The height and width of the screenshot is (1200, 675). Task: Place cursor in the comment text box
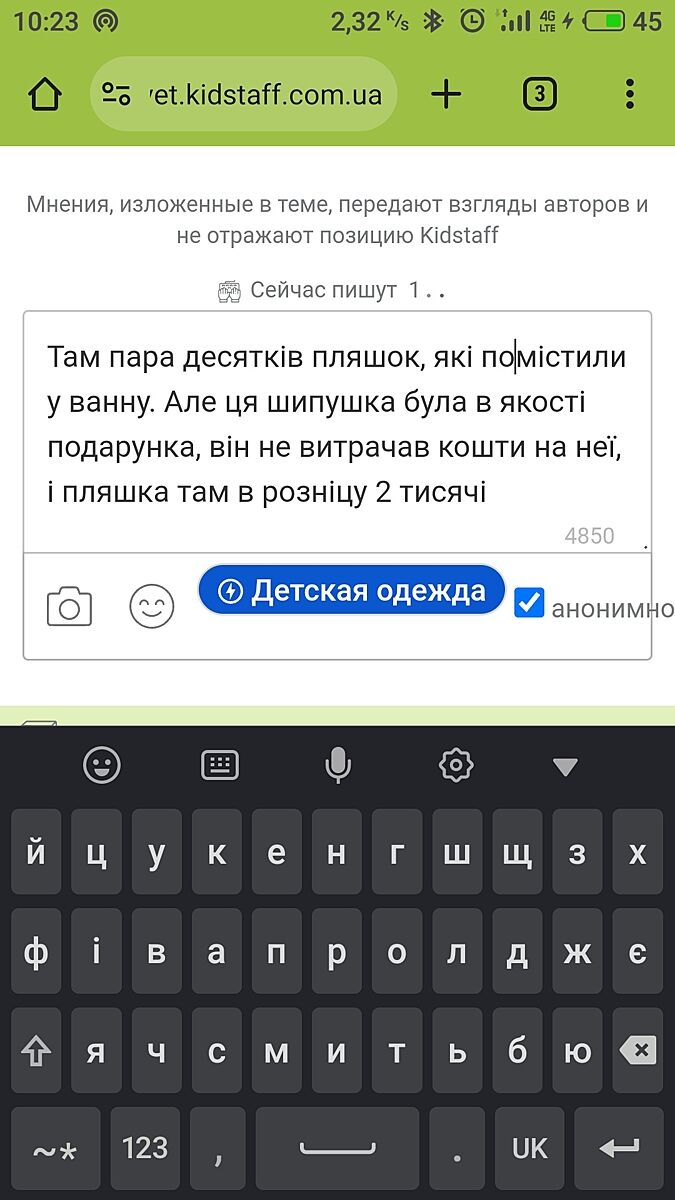point(336,430)
